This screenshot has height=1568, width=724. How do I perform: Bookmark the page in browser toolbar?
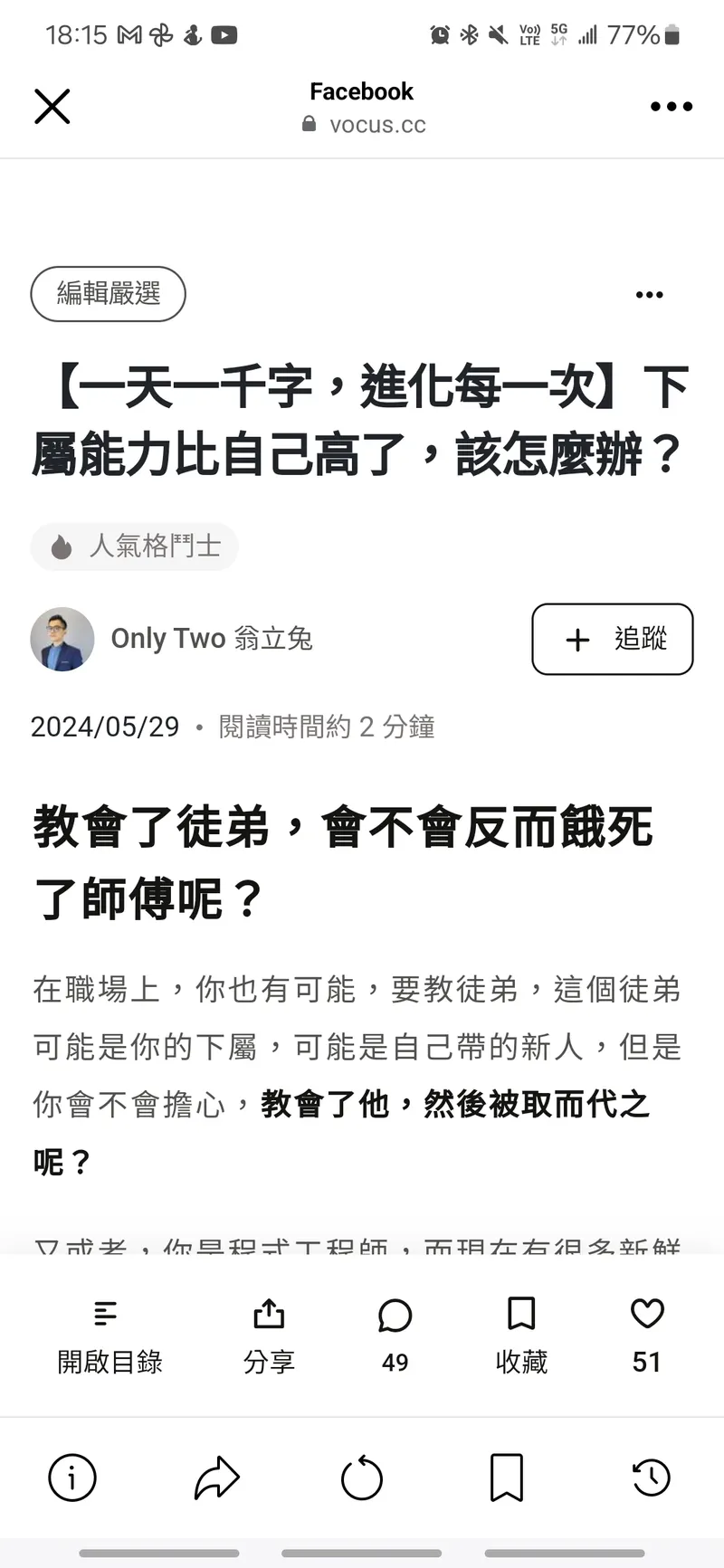pyautogui.click(x=506, y=1478)
